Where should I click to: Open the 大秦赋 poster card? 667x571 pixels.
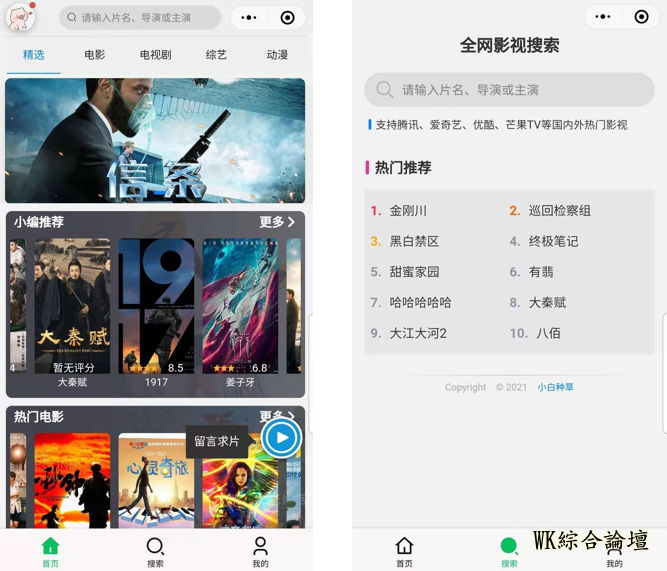click(x=72, y=310)
